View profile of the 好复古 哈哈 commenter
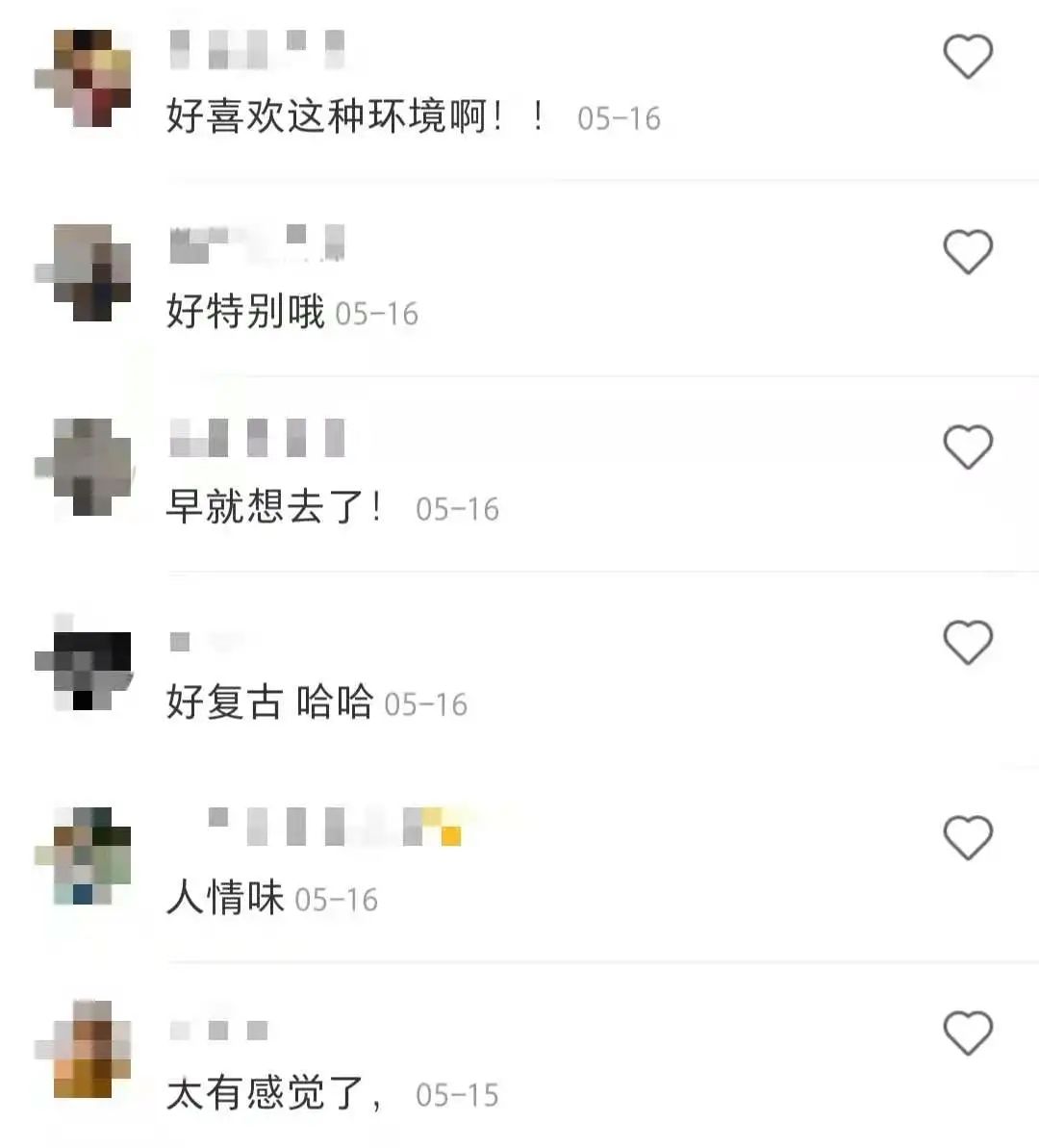 click(84, 662)
